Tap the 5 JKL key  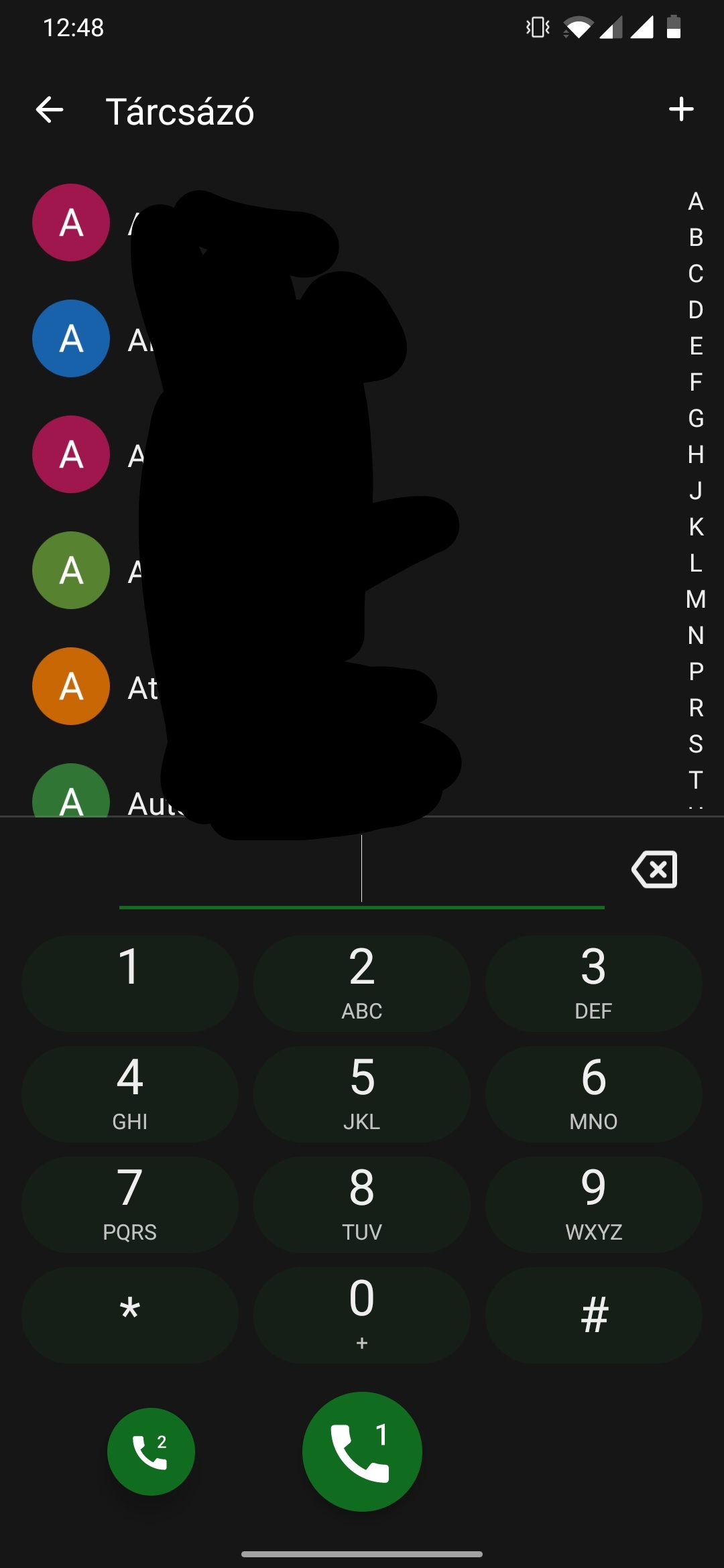pyautogui.click(x=362, y=1094)
